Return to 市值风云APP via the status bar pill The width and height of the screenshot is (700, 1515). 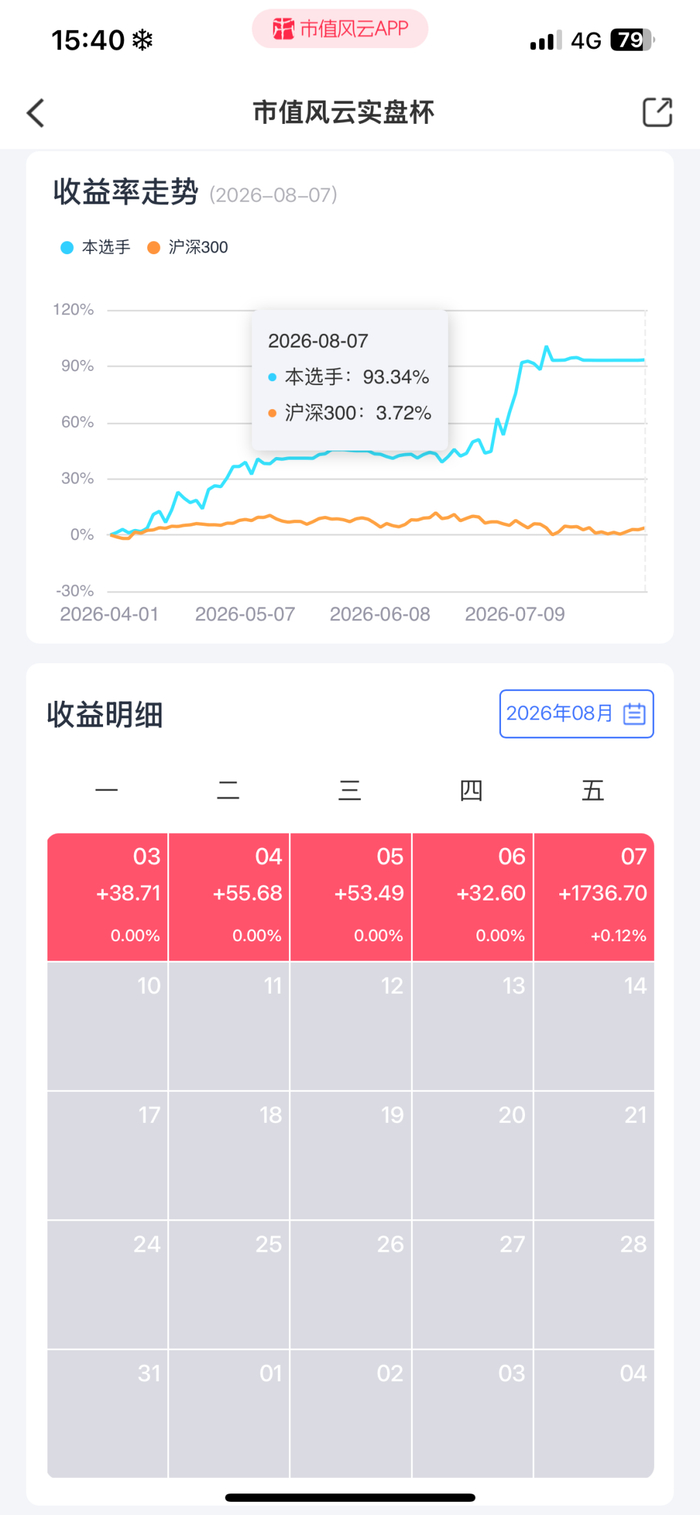pyautogui.click(x=340, y=29)
